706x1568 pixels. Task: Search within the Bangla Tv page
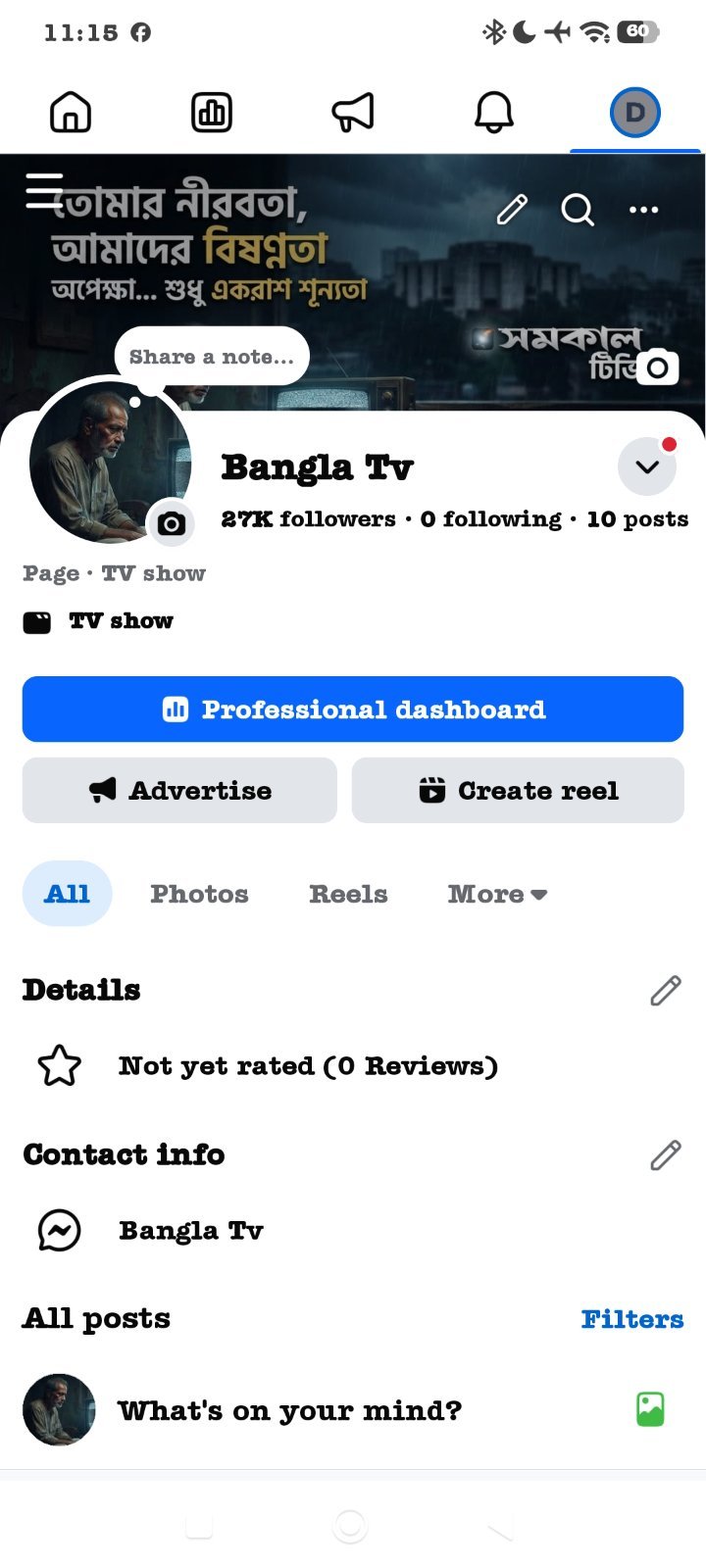(578, 209)
